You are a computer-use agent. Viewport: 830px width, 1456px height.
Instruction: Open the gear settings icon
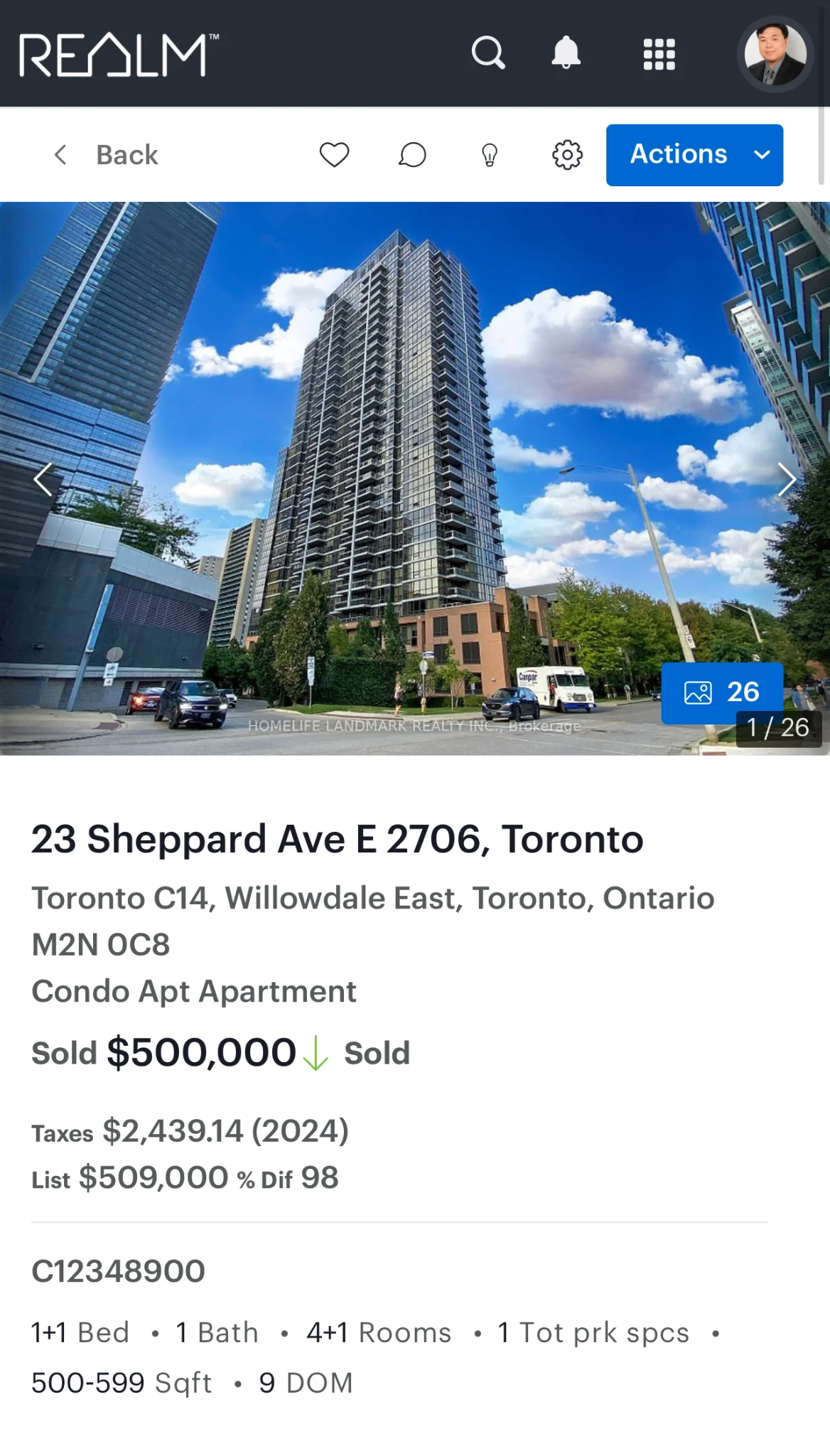coord(567,155)
